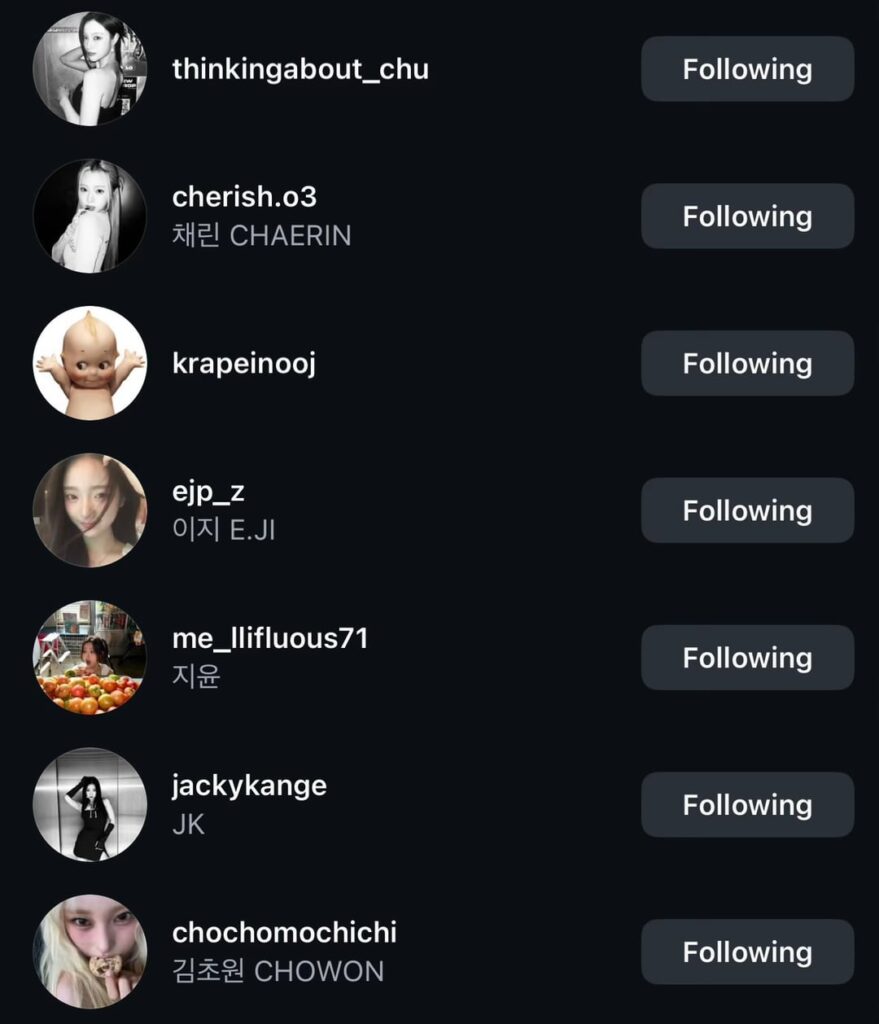This screenshot has height=1024, width=879.
Task: Open chochomochichi's profile picture
Action: pyautogui.click(x=89, y=951)
